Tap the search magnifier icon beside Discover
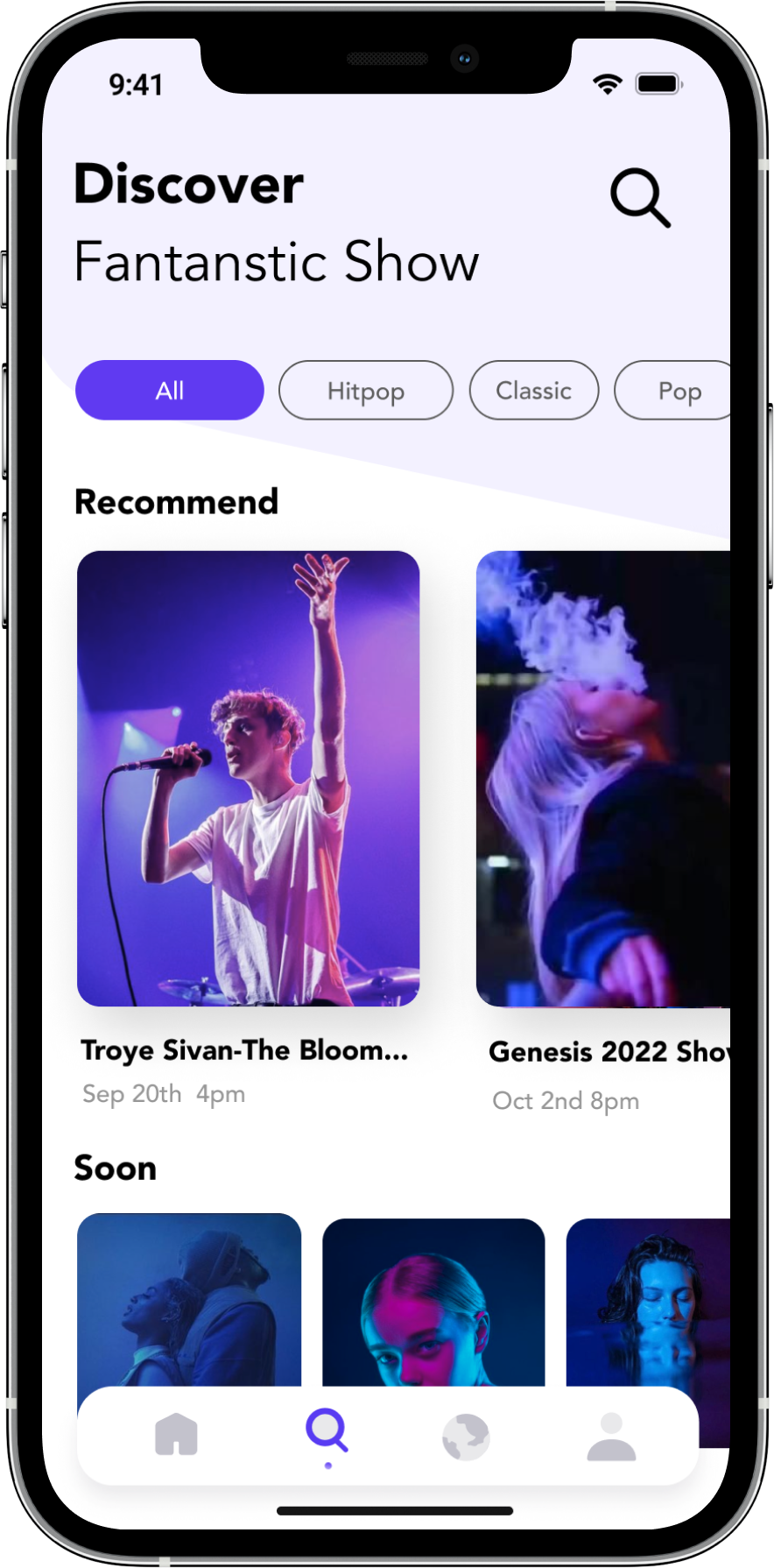Screen dimensions: 774x1568 click(640, 199)
